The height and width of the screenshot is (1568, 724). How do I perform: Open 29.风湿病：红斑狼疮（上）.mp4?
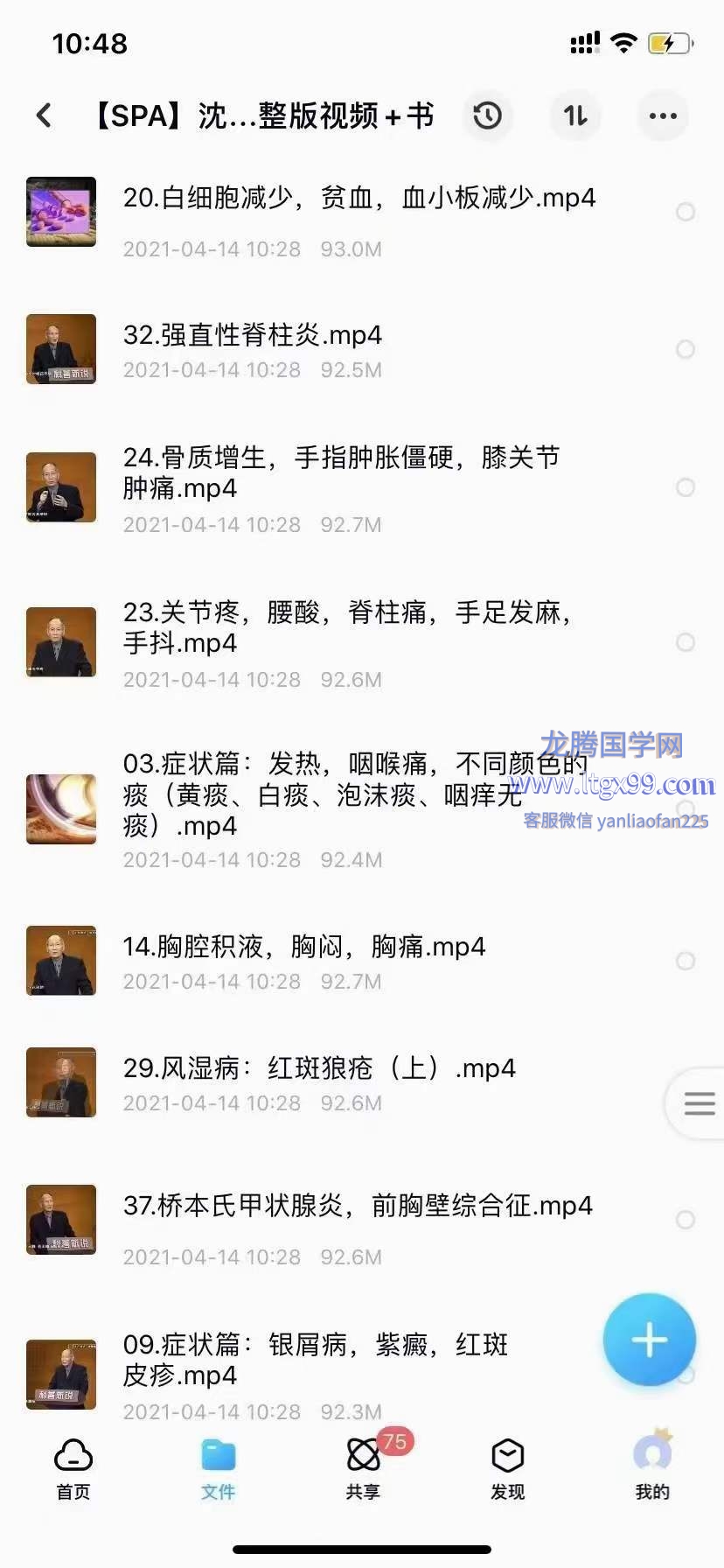(x=319, y=1068)
